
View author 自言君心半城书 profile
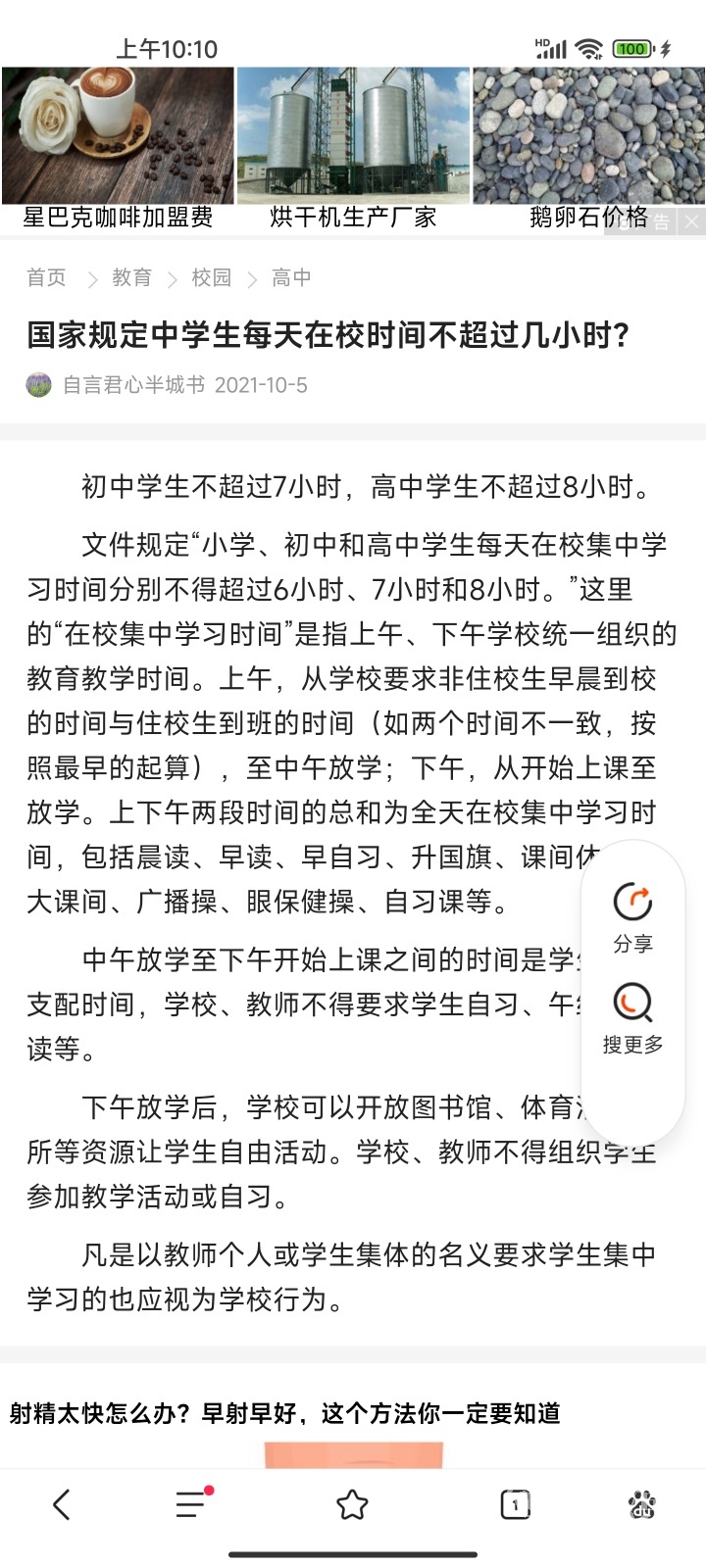click(x=132, y=385)
